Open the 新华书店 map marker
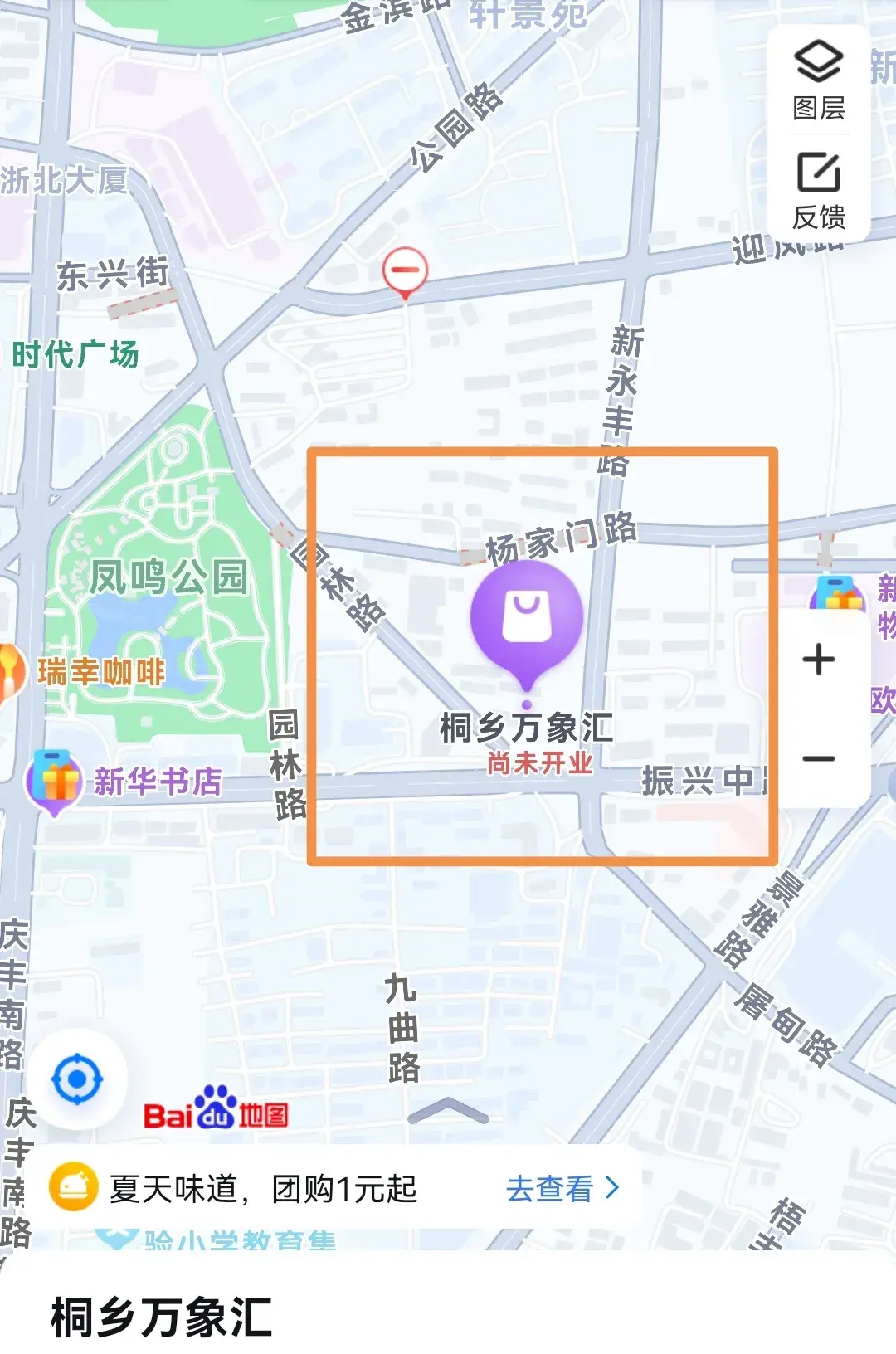The height and width of the screenshot is (1354, 896). pos(55,781)
